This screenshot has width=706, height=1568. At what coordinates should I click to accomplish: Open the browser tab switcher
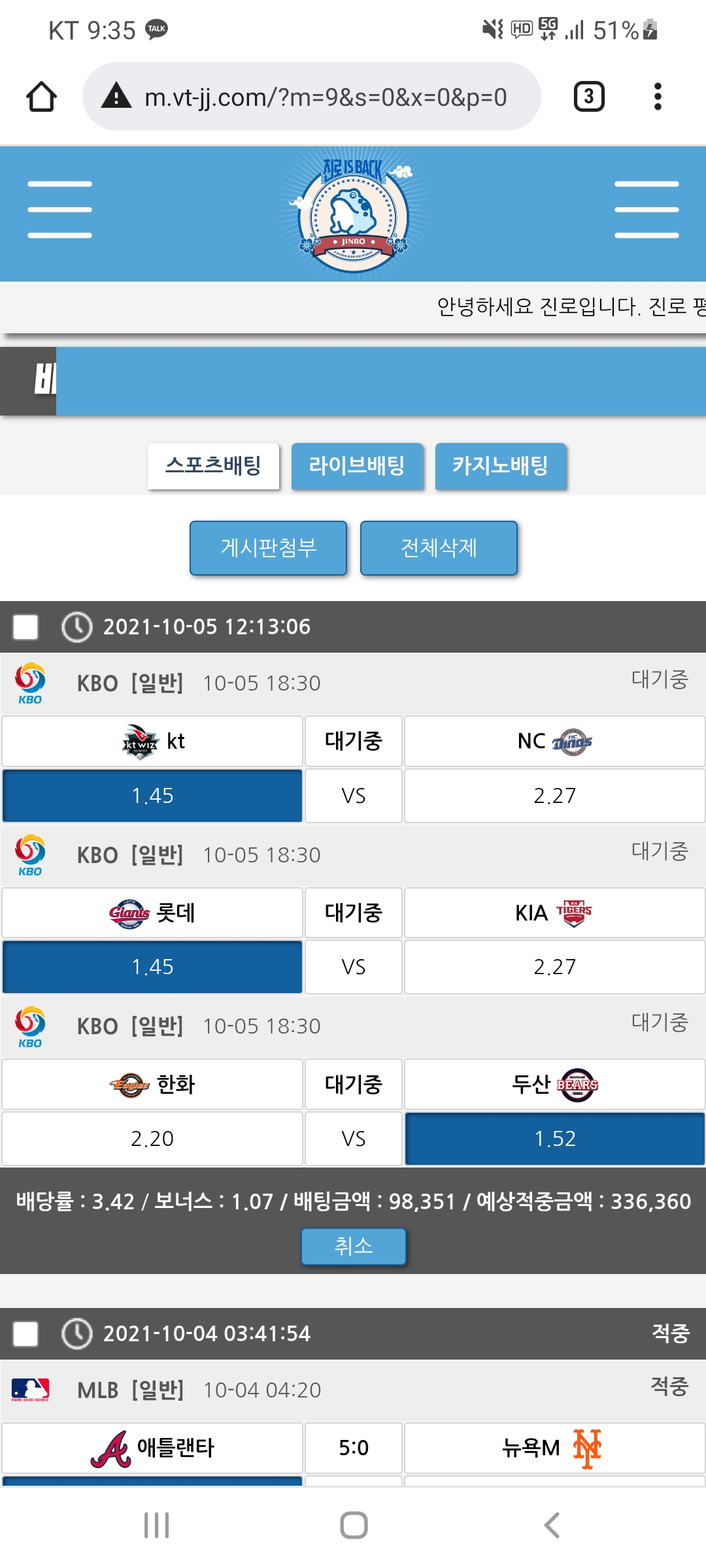point(588,97)
